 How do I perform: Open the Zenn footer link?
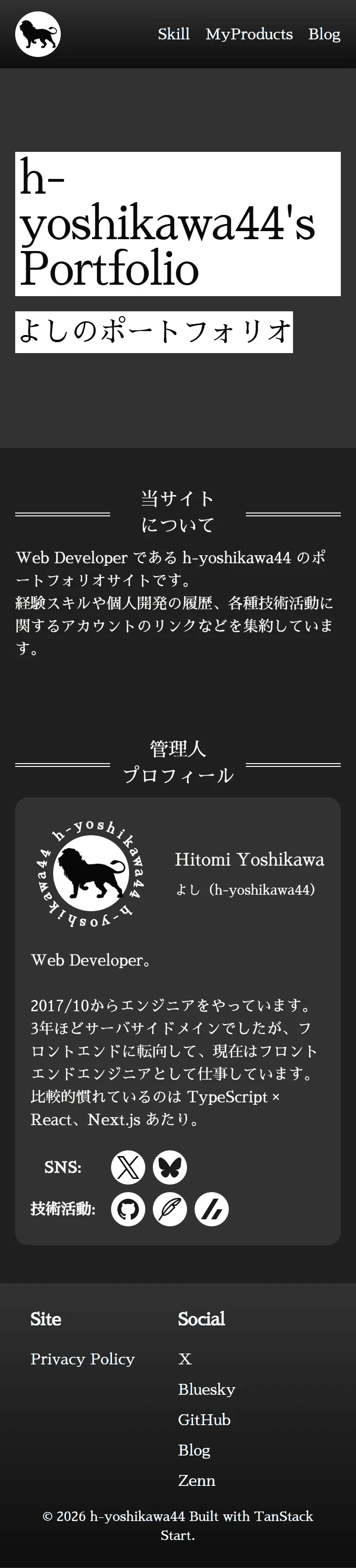pyautogui.click(x=197, y=1480)
